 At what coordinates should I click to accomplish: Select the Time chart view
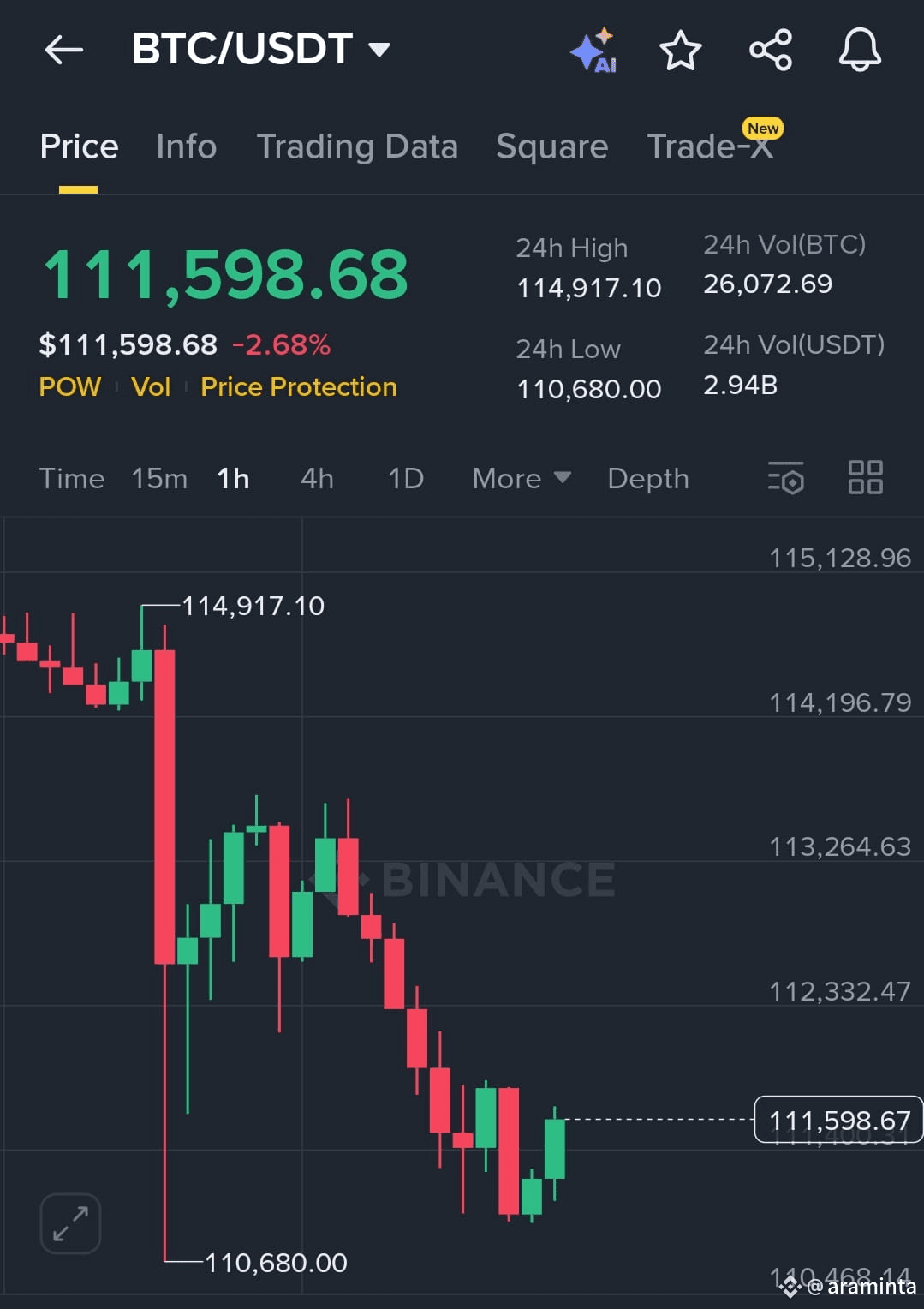click(x=72, y=479)
